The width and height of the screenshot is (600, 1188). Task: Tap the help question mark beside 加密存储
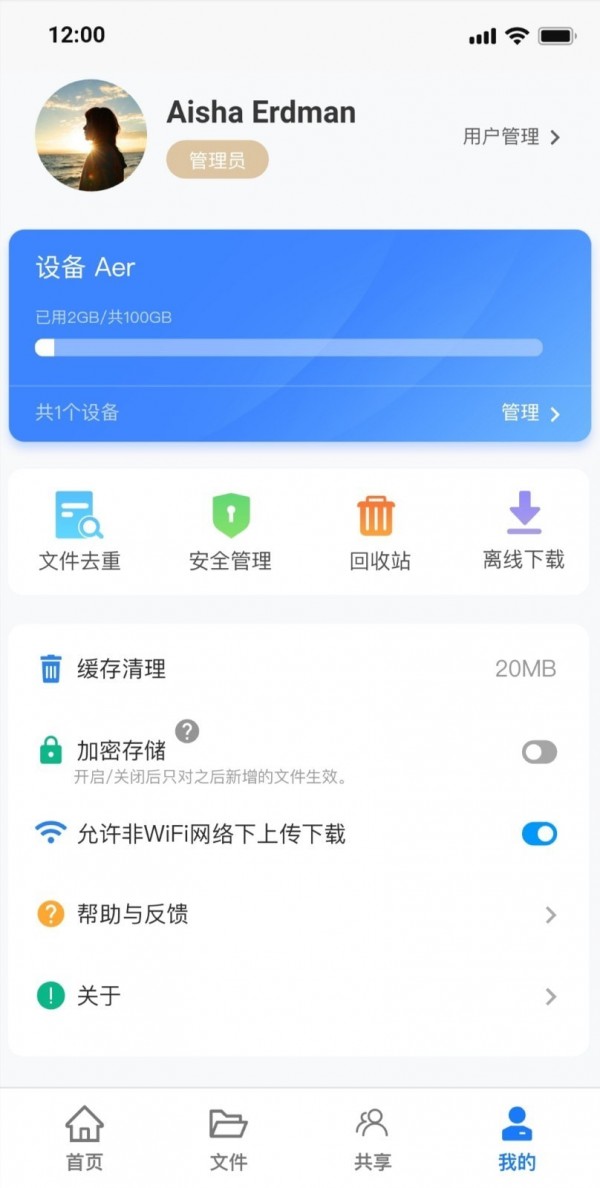187,731
